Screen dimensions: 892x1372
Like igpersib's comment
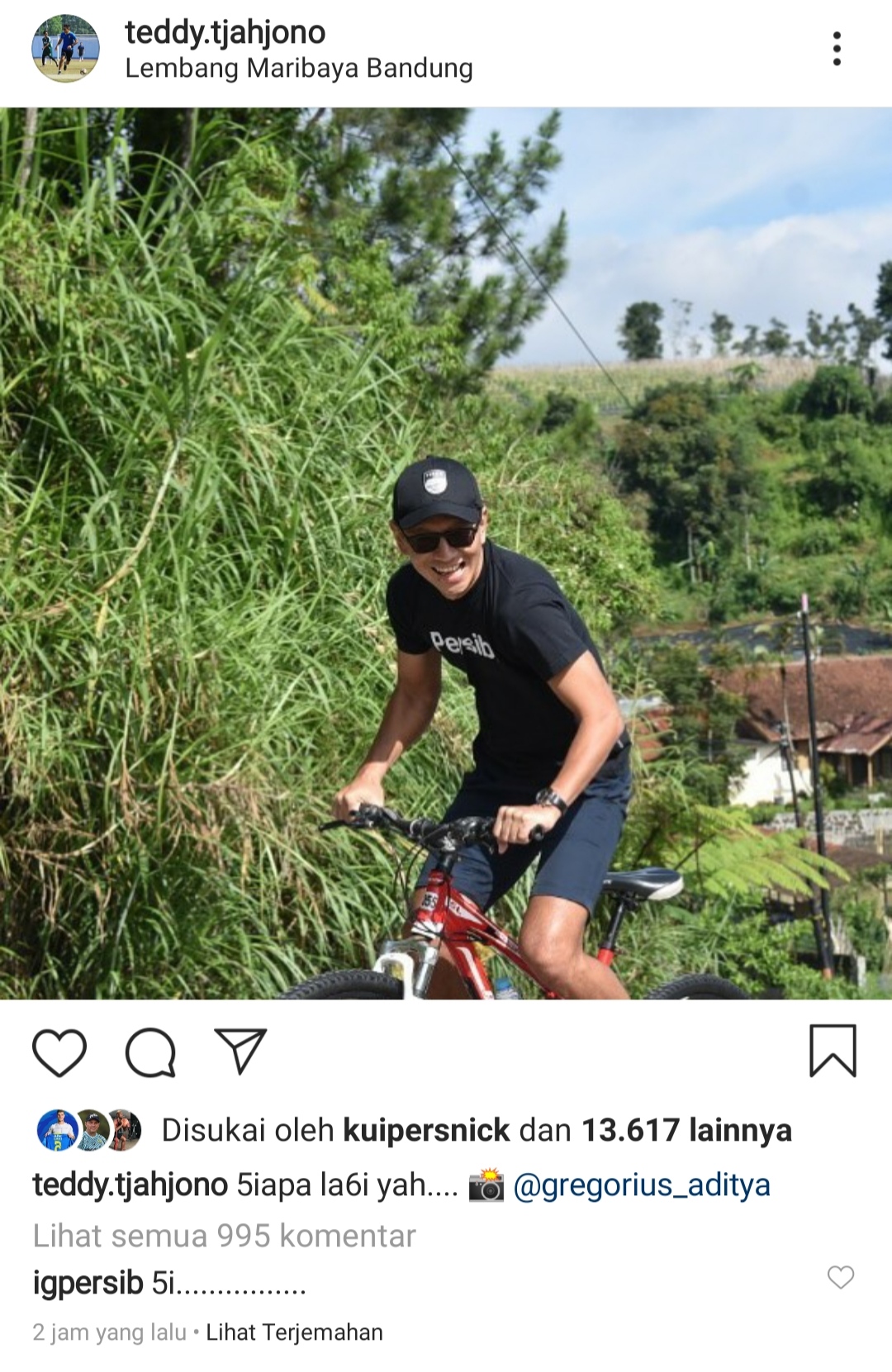coord(841,1277)
